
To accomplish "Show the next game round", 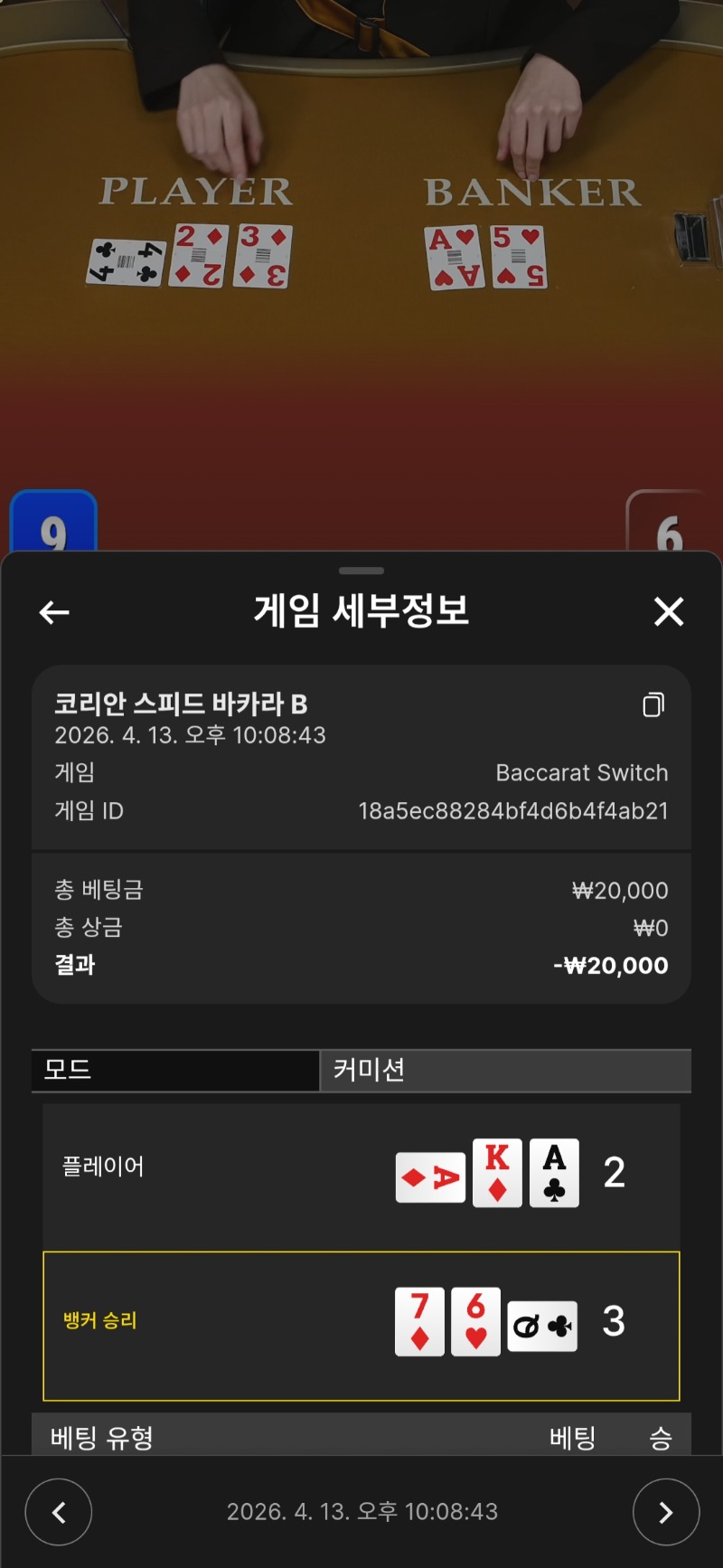I will [x=666, y=1512].
